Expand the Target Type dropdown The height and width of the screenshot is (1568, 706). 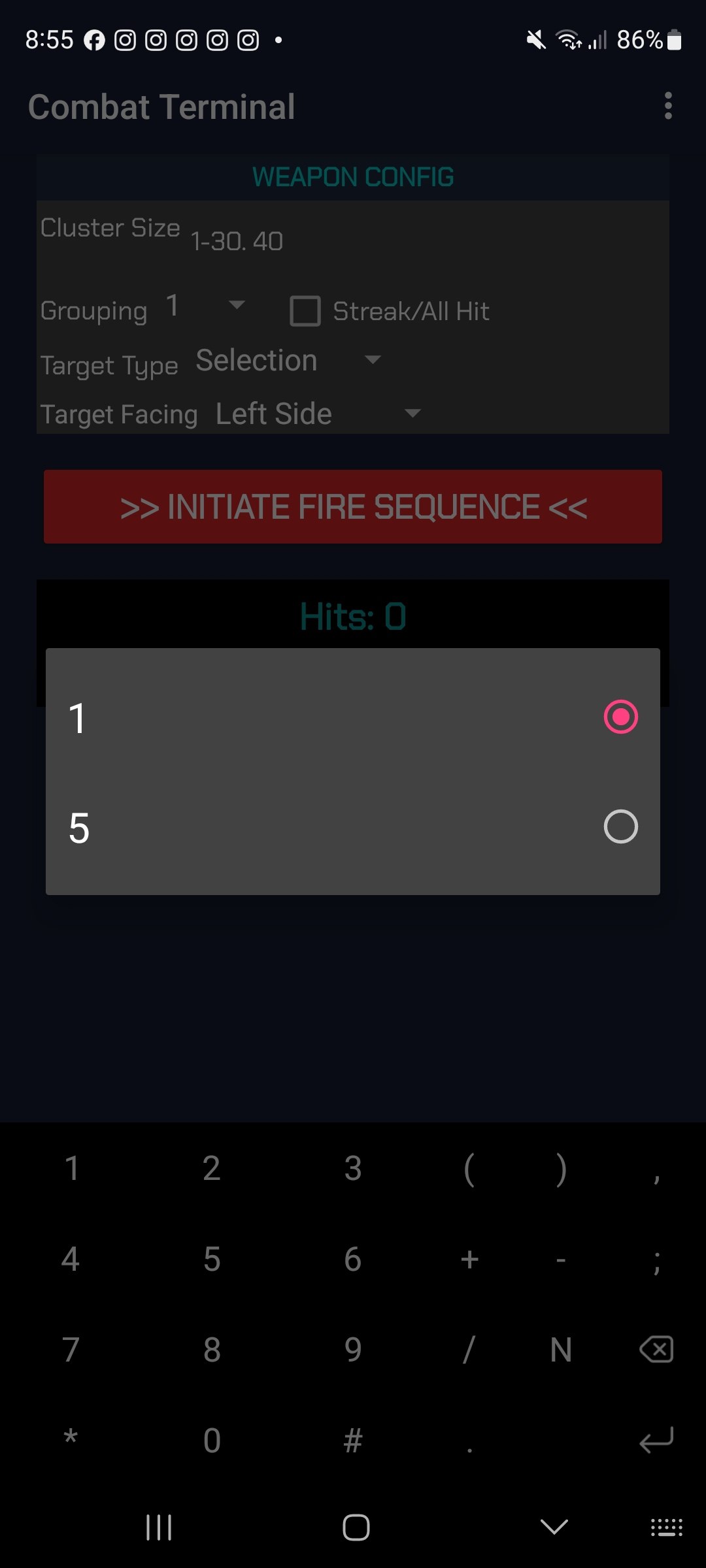click(288, 361)
